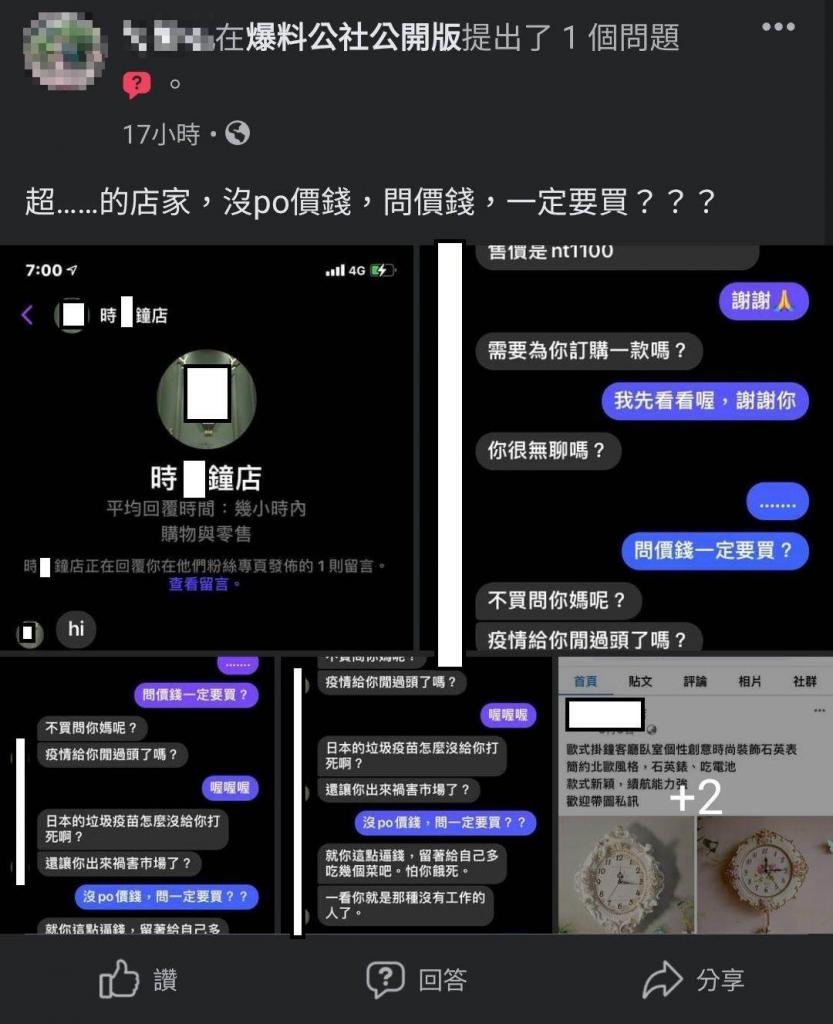Like this post with 讚
This screenshot has height=1024, width=833.
[139, 979]
